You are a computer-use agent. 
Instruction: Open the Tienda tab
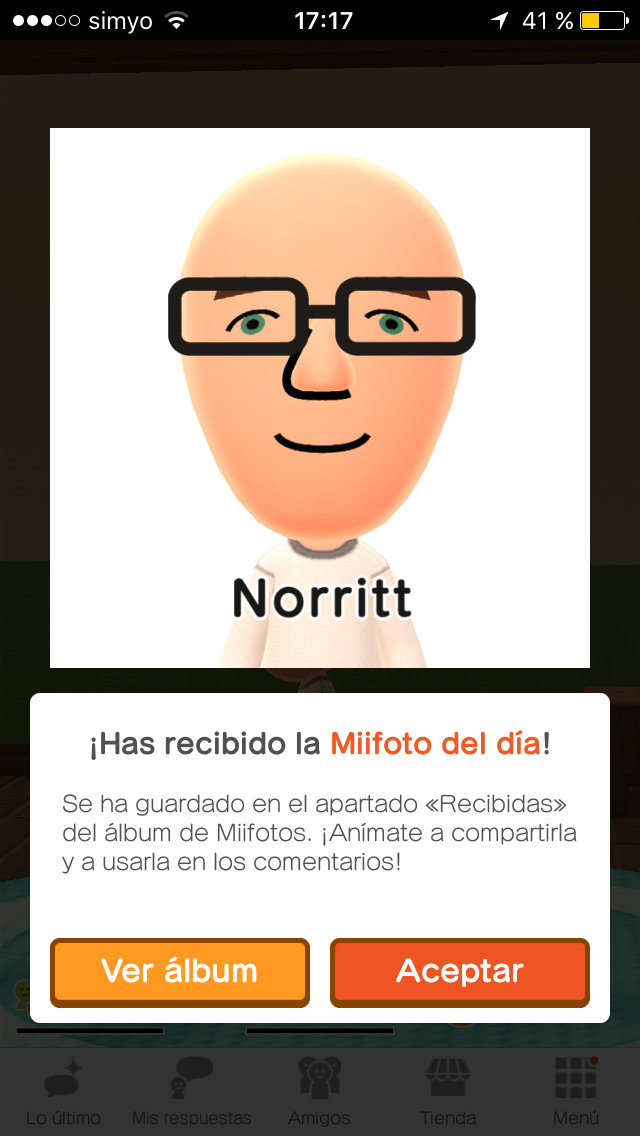tap(448, 1092)
